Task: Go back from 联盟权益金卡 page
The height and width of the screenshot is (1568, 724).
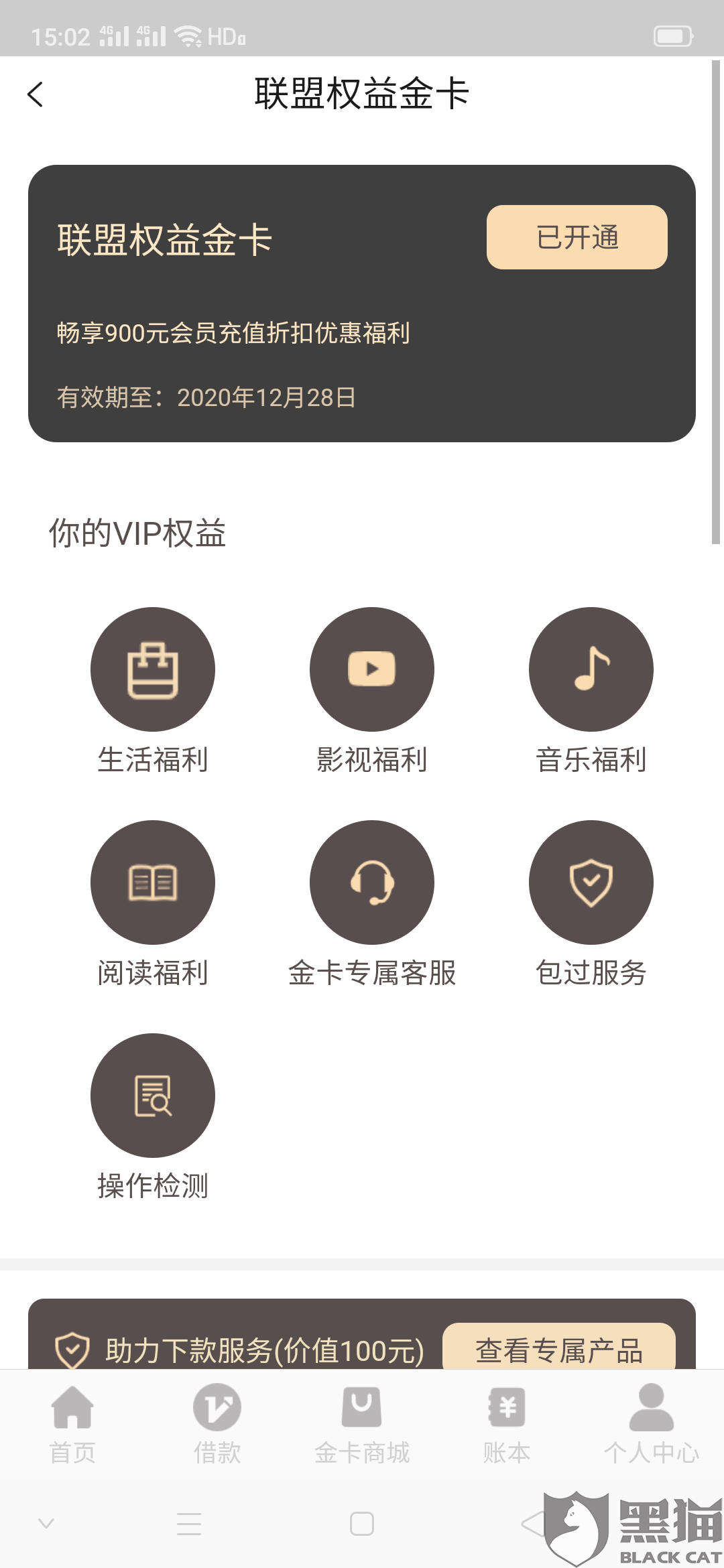Action: [x=36, y=94]
